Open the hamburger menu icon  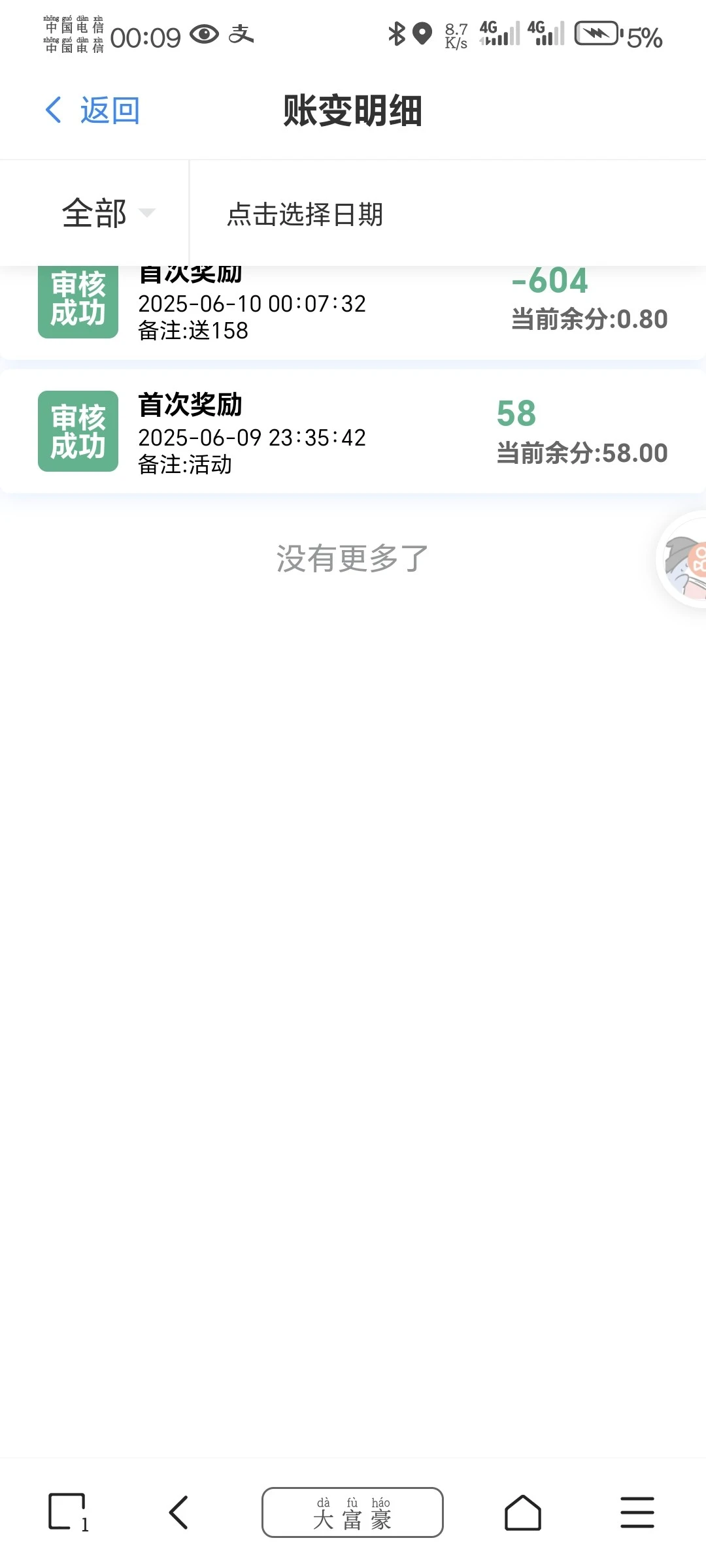pyautogui.click(x=637, y=1512)
